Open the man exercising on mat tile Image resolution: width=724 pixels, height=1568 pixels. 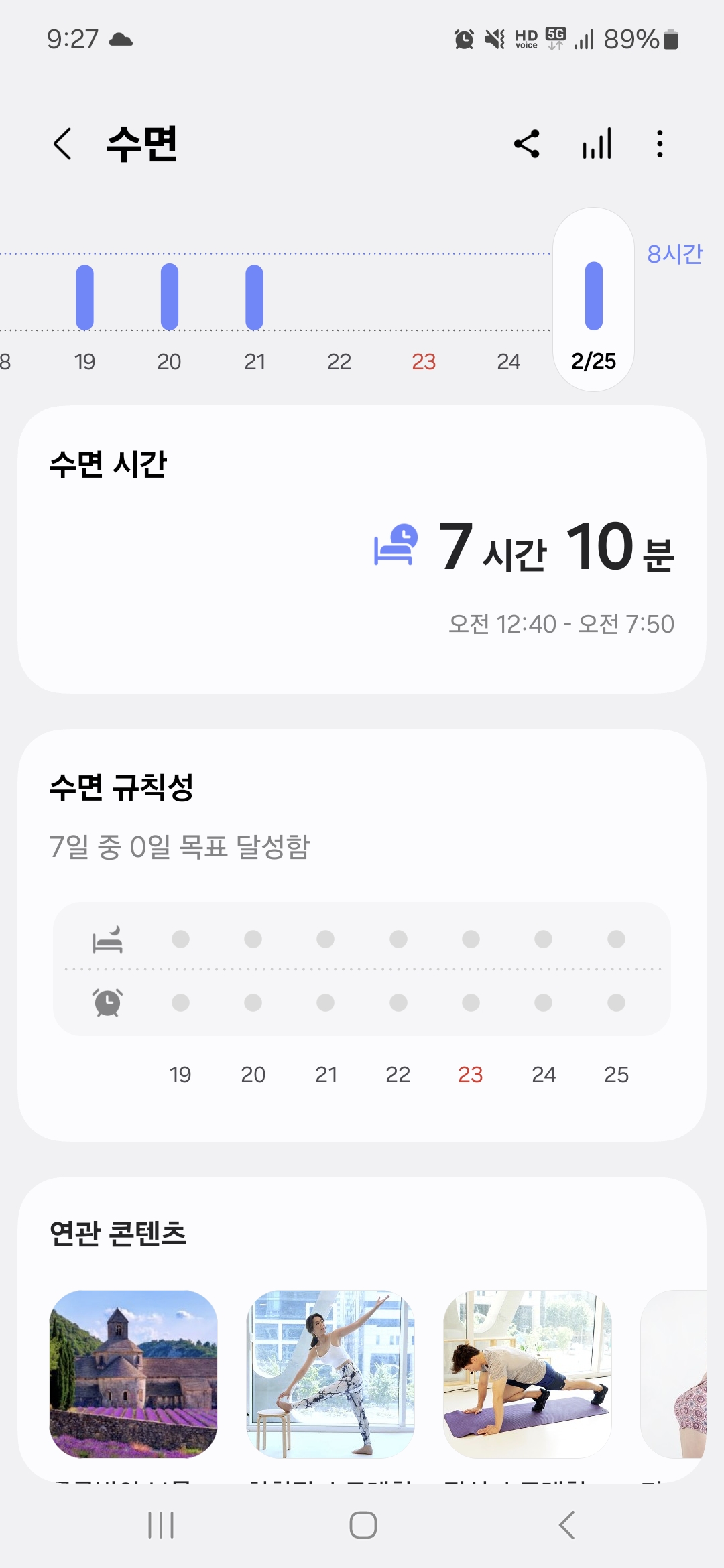(528, 1374)
